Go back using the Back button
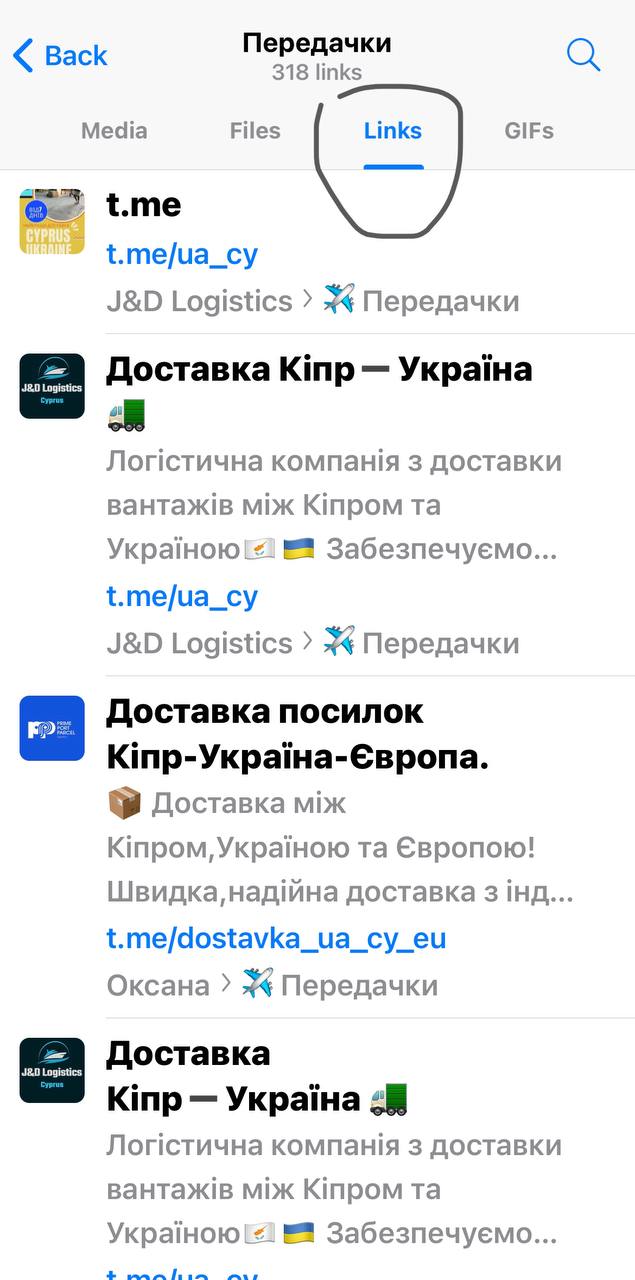This screenshot has width=635, height=1280. pos(60,55)
